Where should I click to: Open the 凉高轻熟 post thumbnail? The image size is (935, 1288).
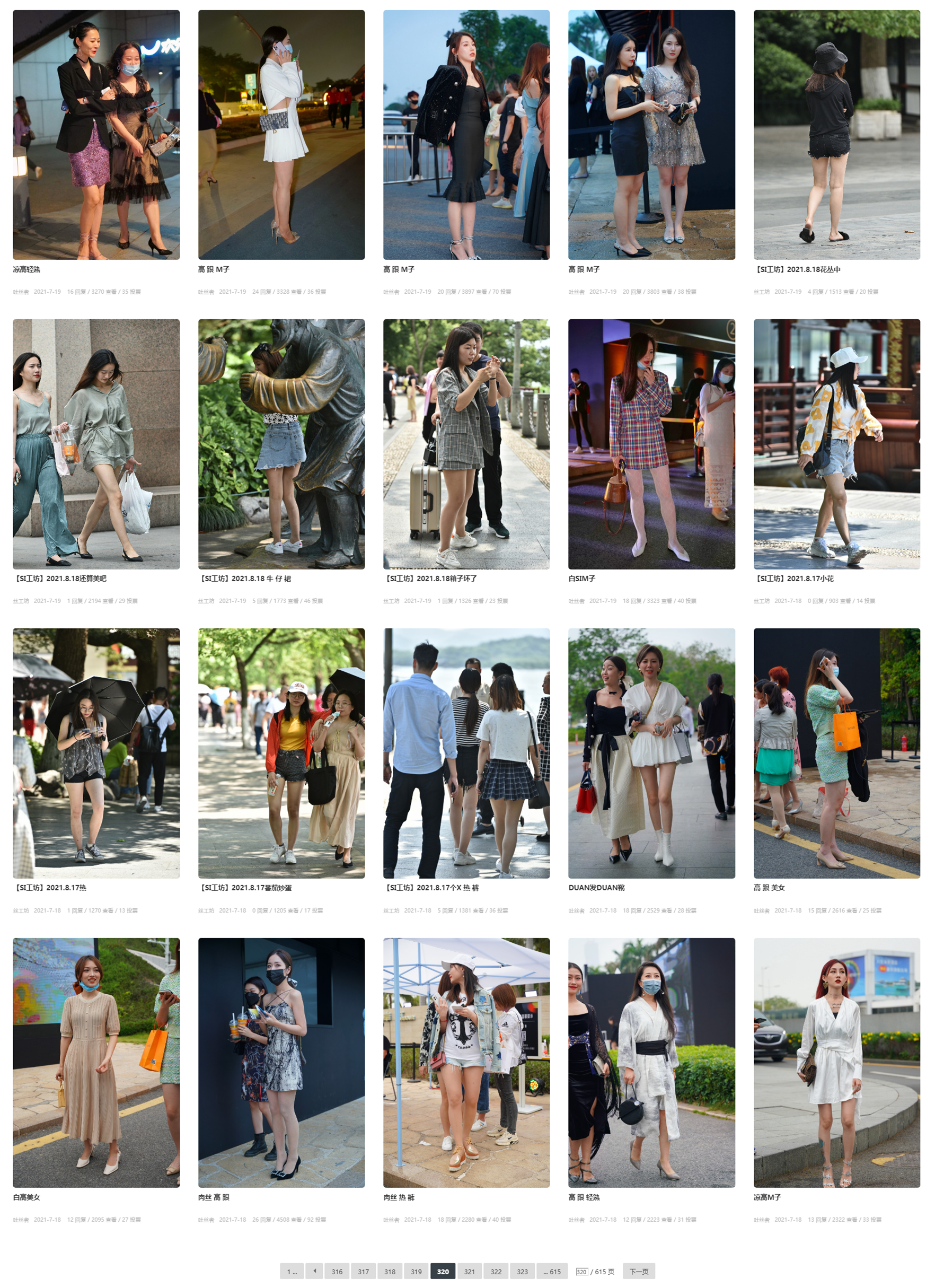(96, 135)
